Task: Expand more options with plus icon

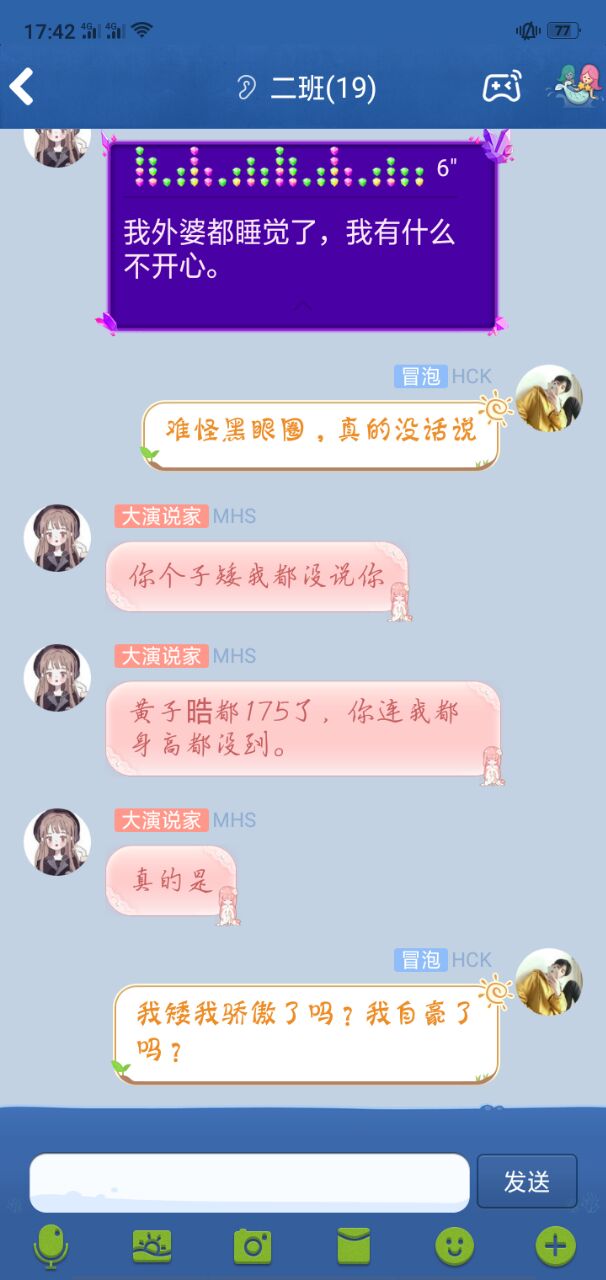Action: tap(556, 1246)
